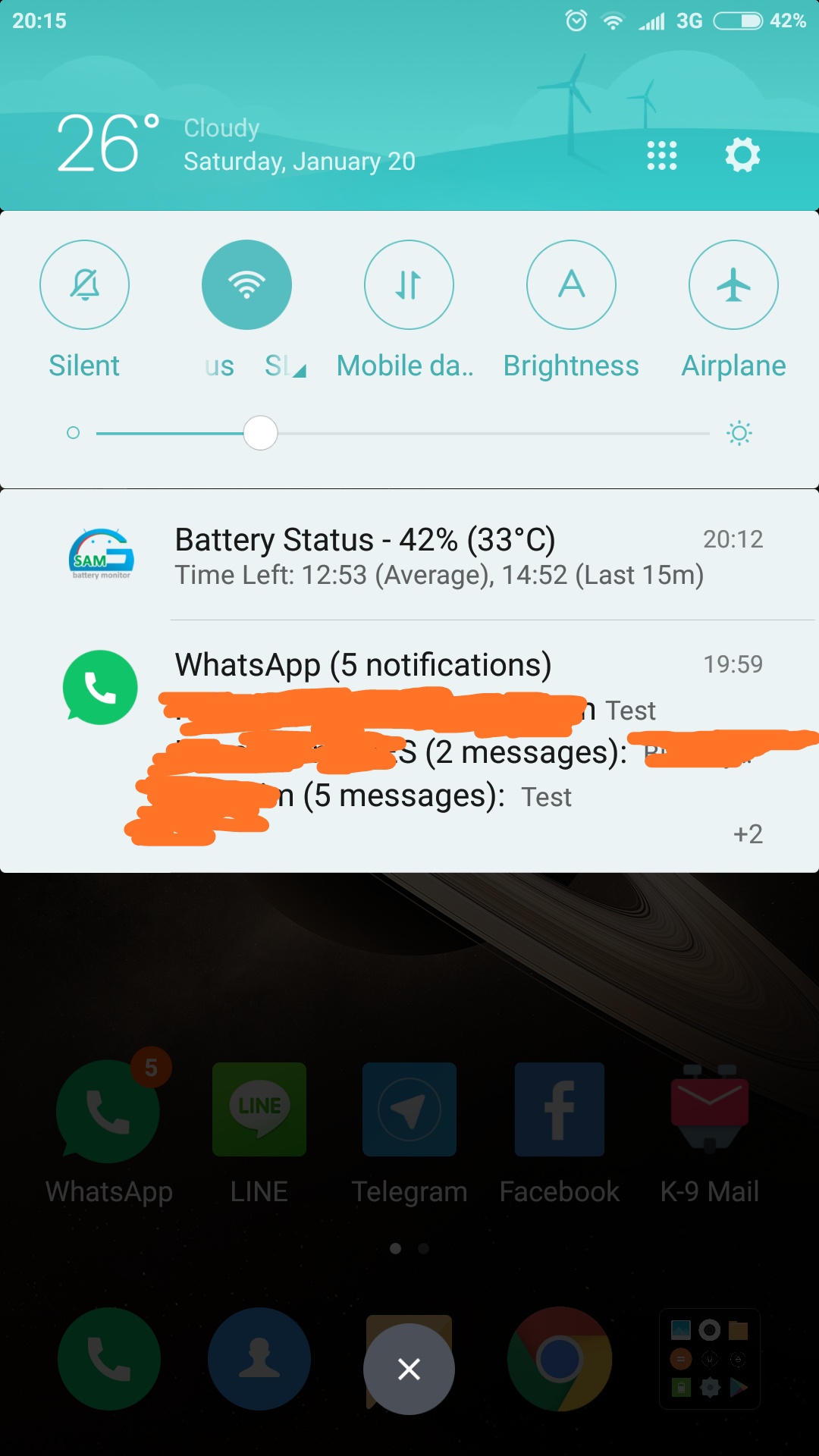Toggle auto Brightness
Viewport: 819px width, 1456px height.
571,284
